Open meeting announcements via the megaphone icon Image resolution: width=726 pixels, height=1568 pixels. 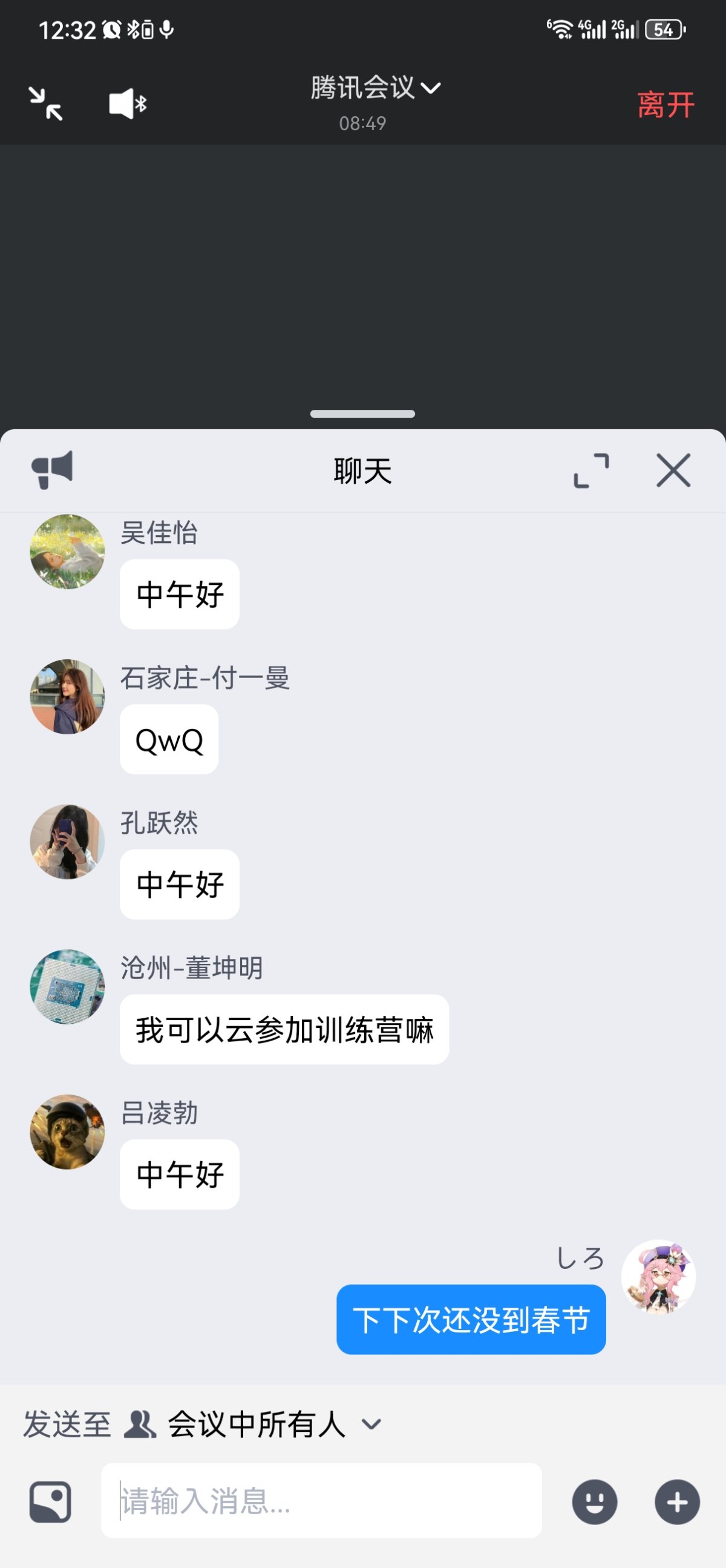53,470
